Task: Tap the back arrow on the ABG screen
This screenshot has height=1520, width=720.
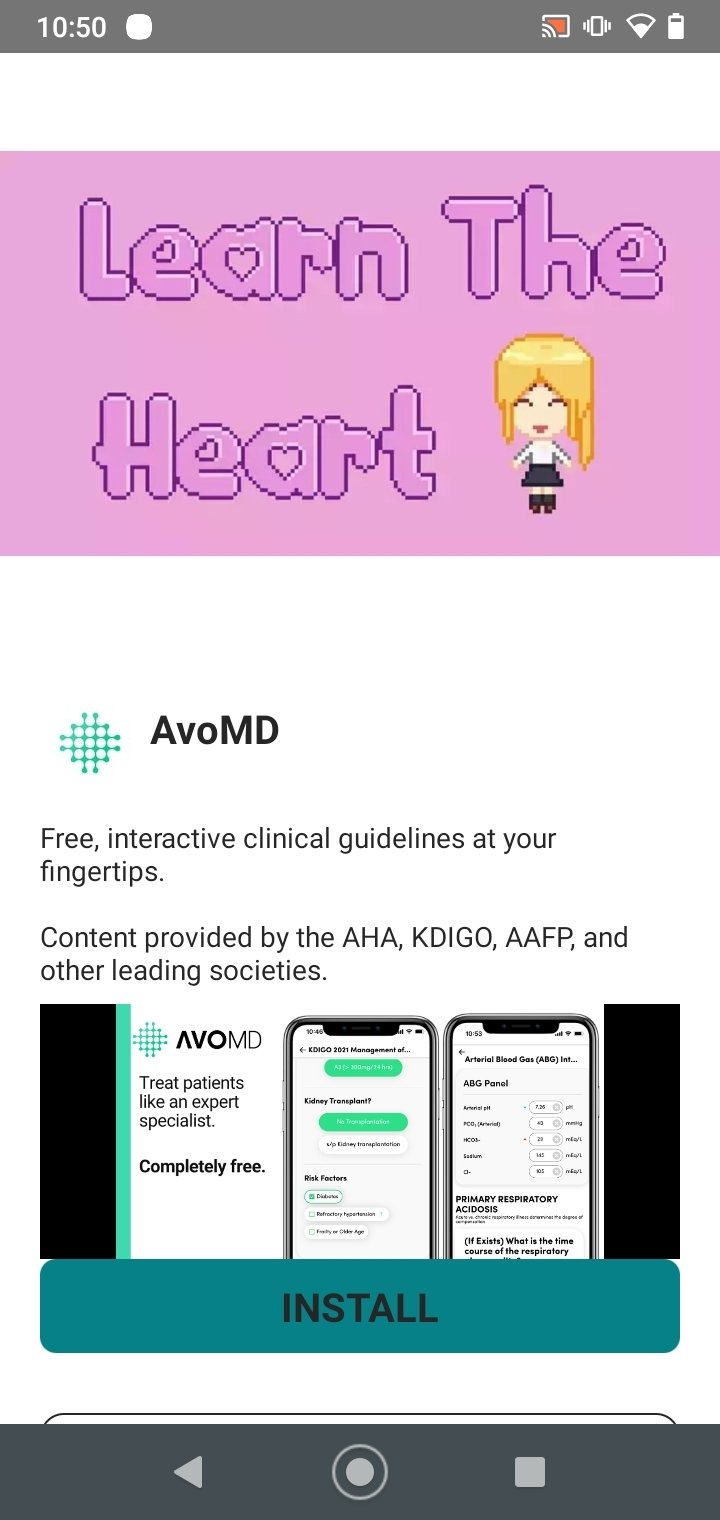Action: point(460,1052)
